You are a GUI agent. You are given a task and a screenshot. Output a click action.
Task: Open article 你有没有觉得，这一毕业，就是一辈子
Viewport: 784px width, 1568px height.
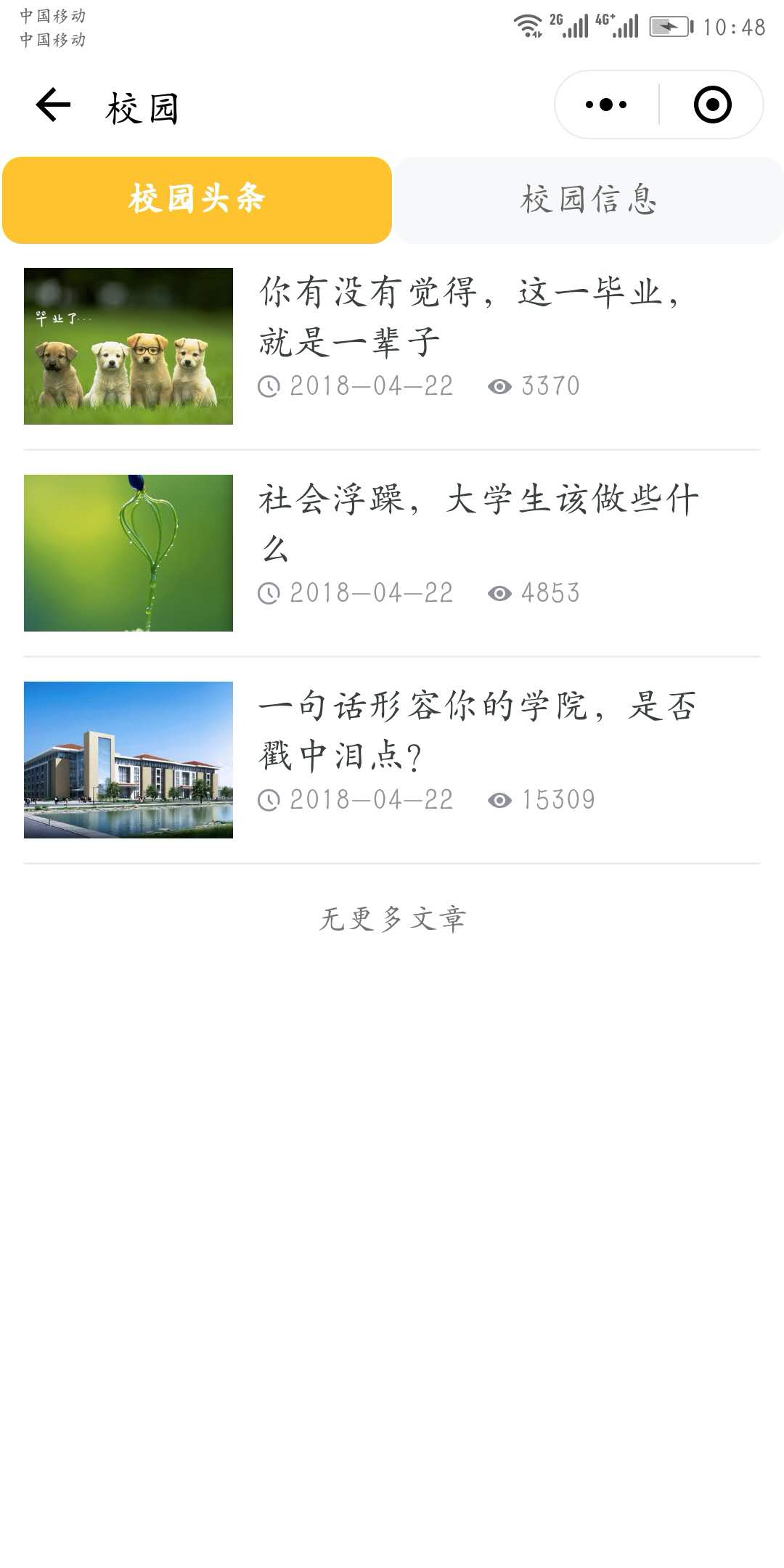(x=392, y=346)
